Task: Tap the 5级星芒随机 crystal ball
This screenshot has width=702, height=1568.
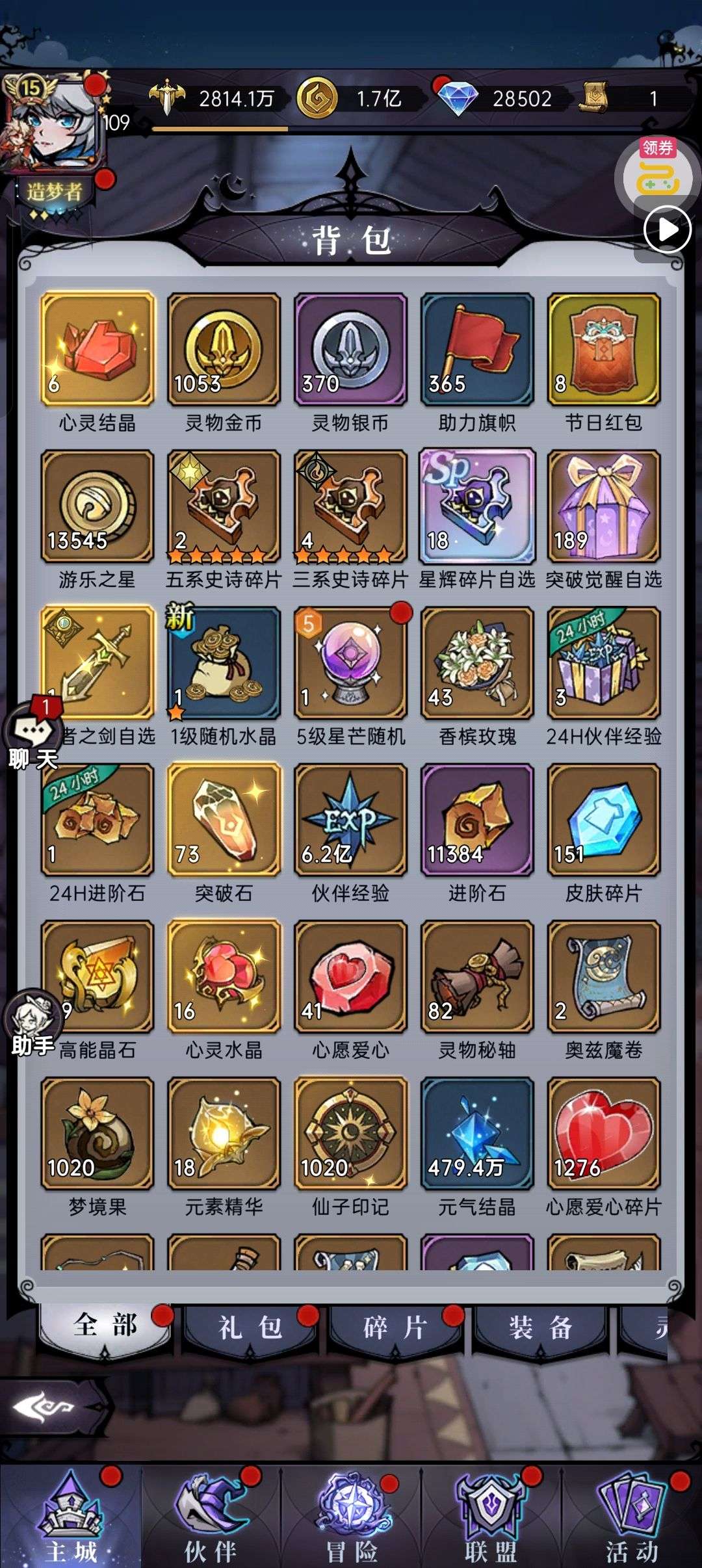Action: [x=350, y=662]
